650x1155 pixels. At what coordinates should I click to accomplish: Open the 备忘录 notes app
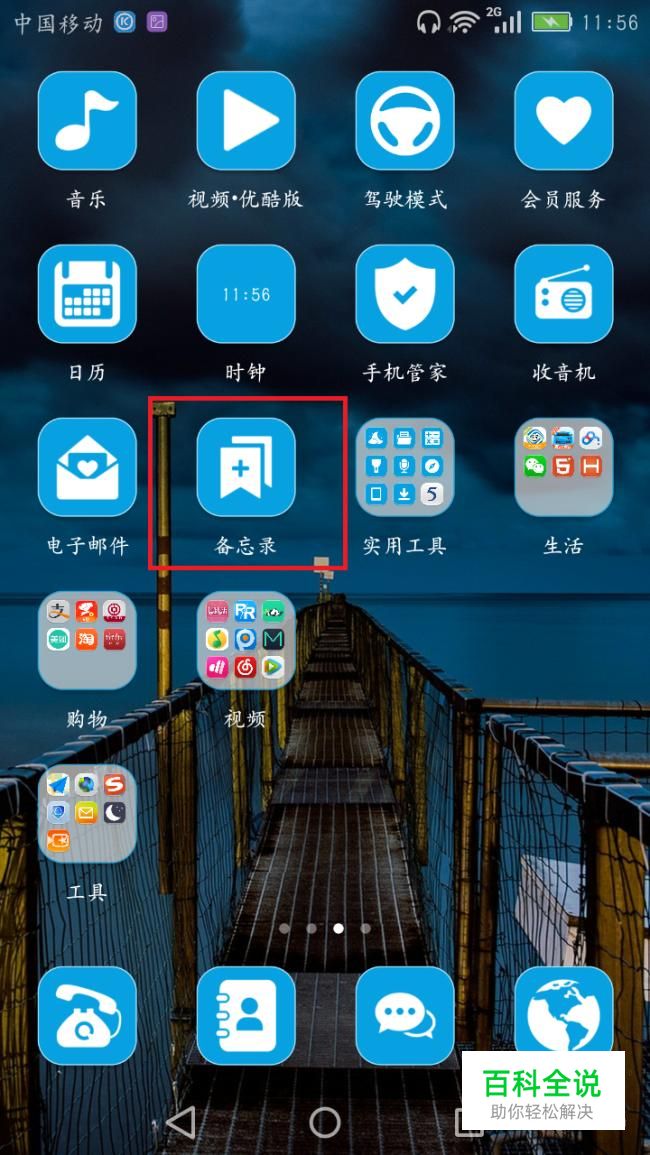click(x=246, y=467)
